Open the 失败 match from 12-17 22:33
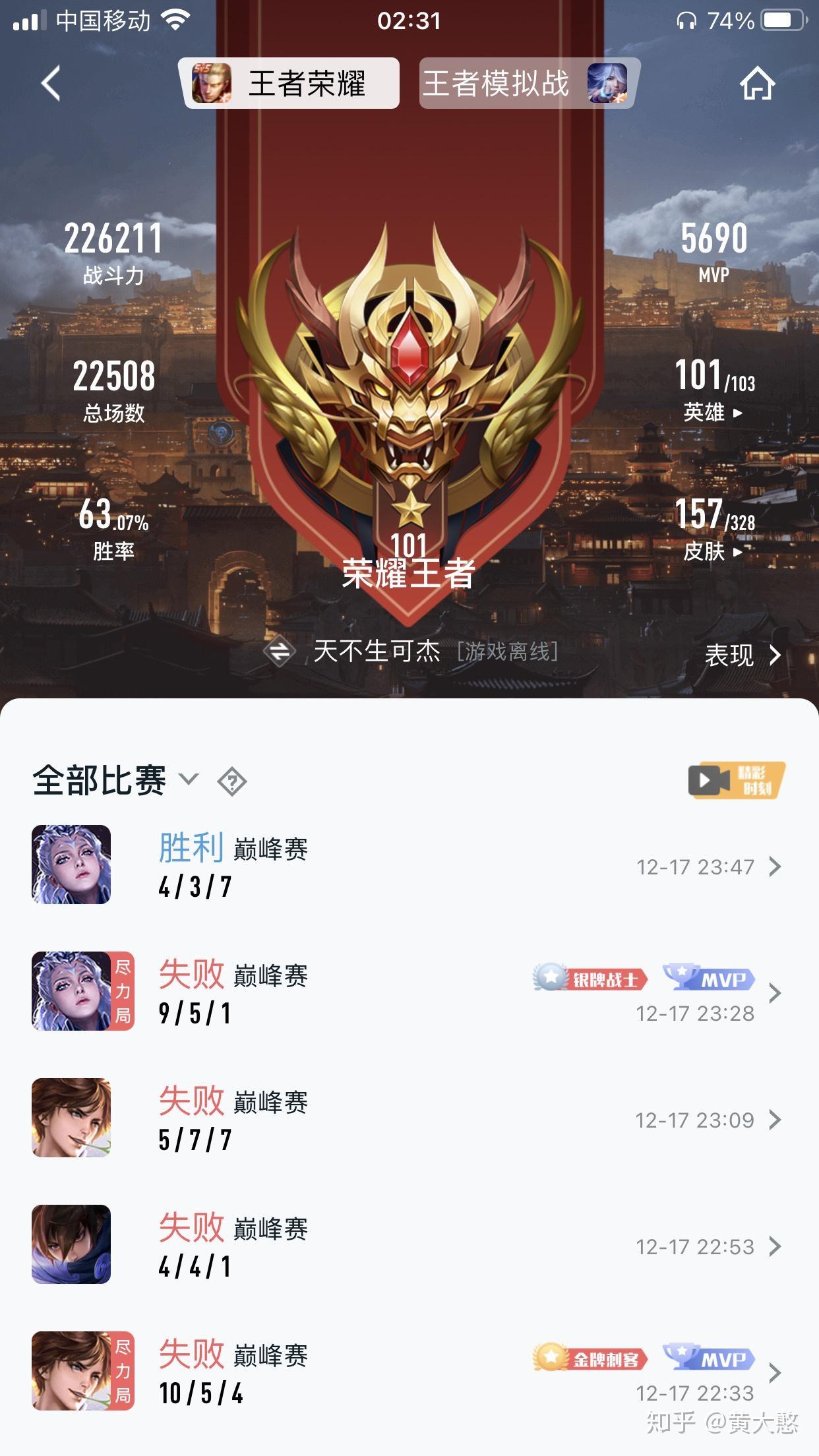 coord(409,1372)
